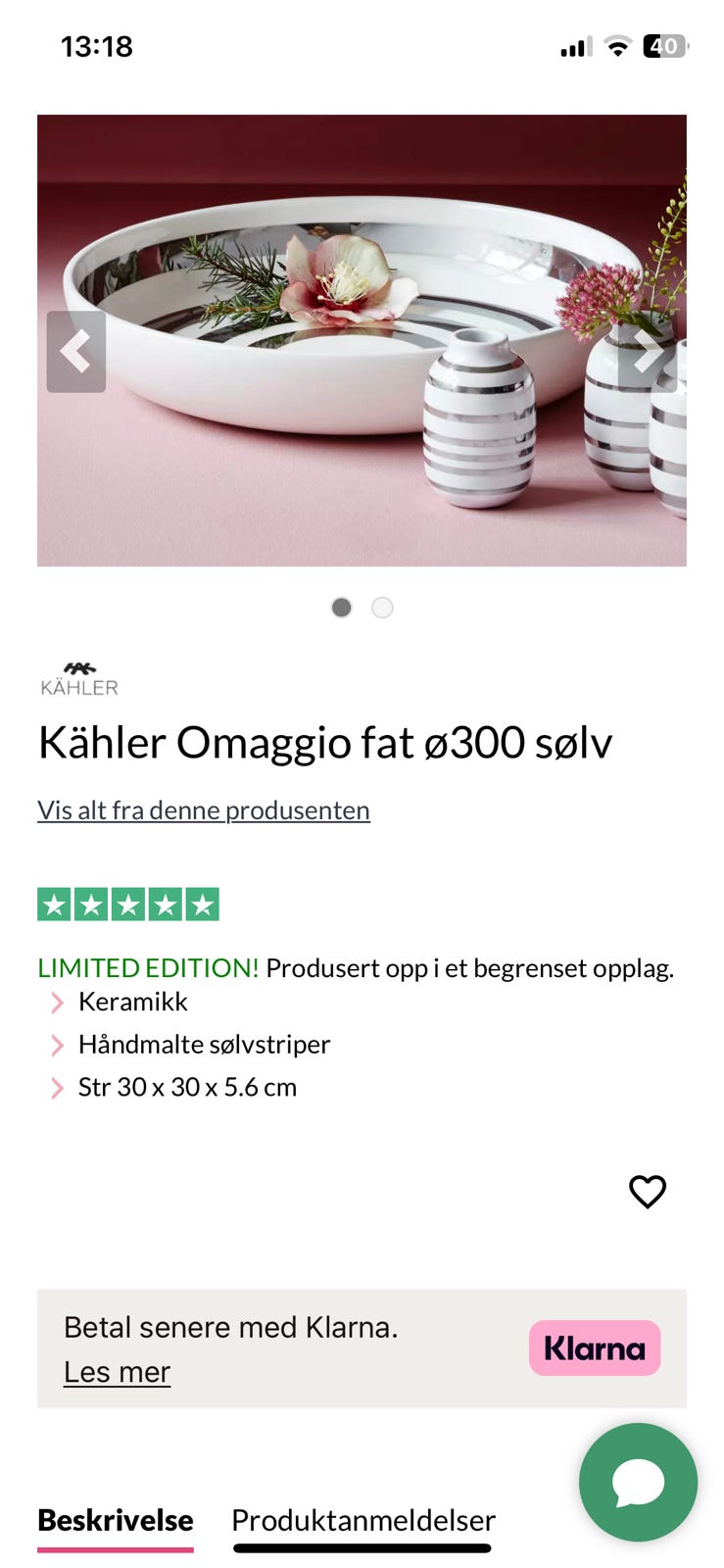Select the first carousel dot
Image resolution: width=724 pixels, height=1568 pixels.
click(x=341, y=608)
